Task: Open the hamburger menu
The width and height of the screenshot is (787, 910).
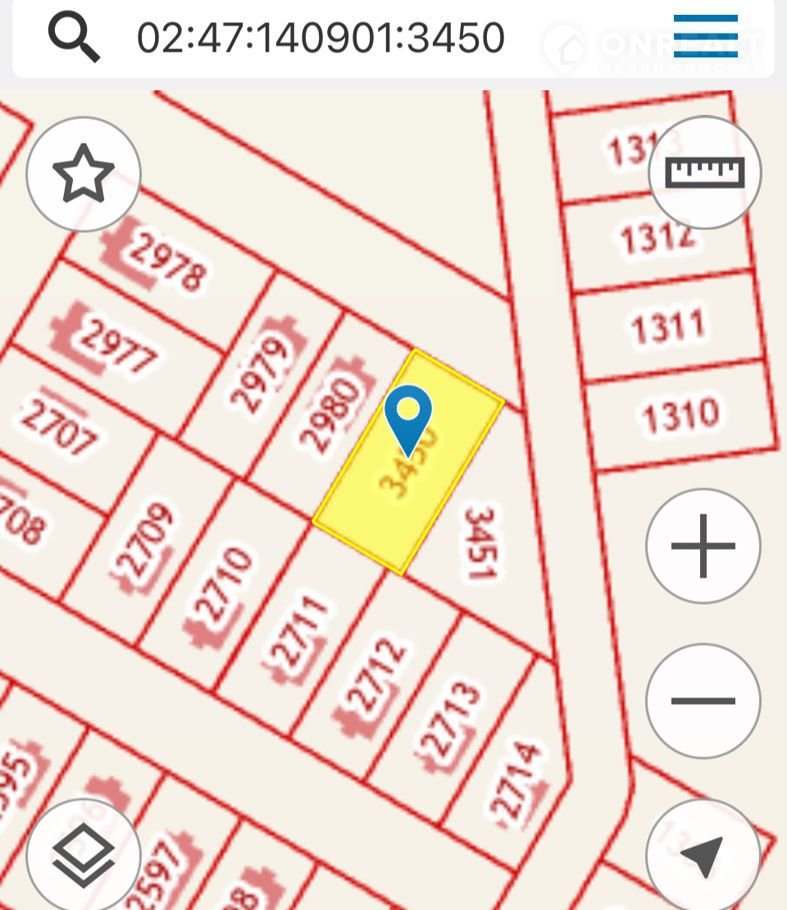Action: tap(705, 37)
